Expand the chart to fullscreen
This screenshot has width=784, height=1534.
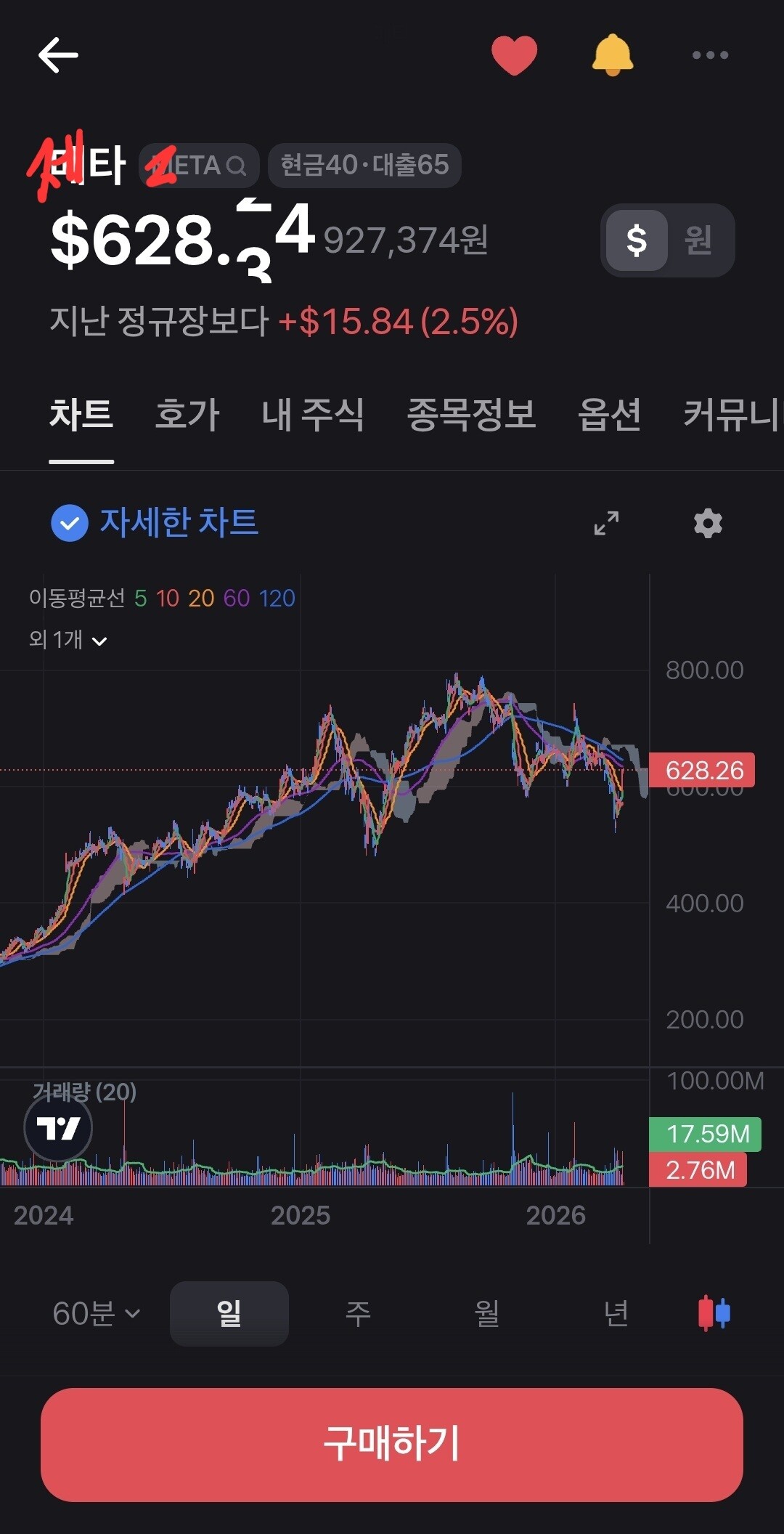606,523
